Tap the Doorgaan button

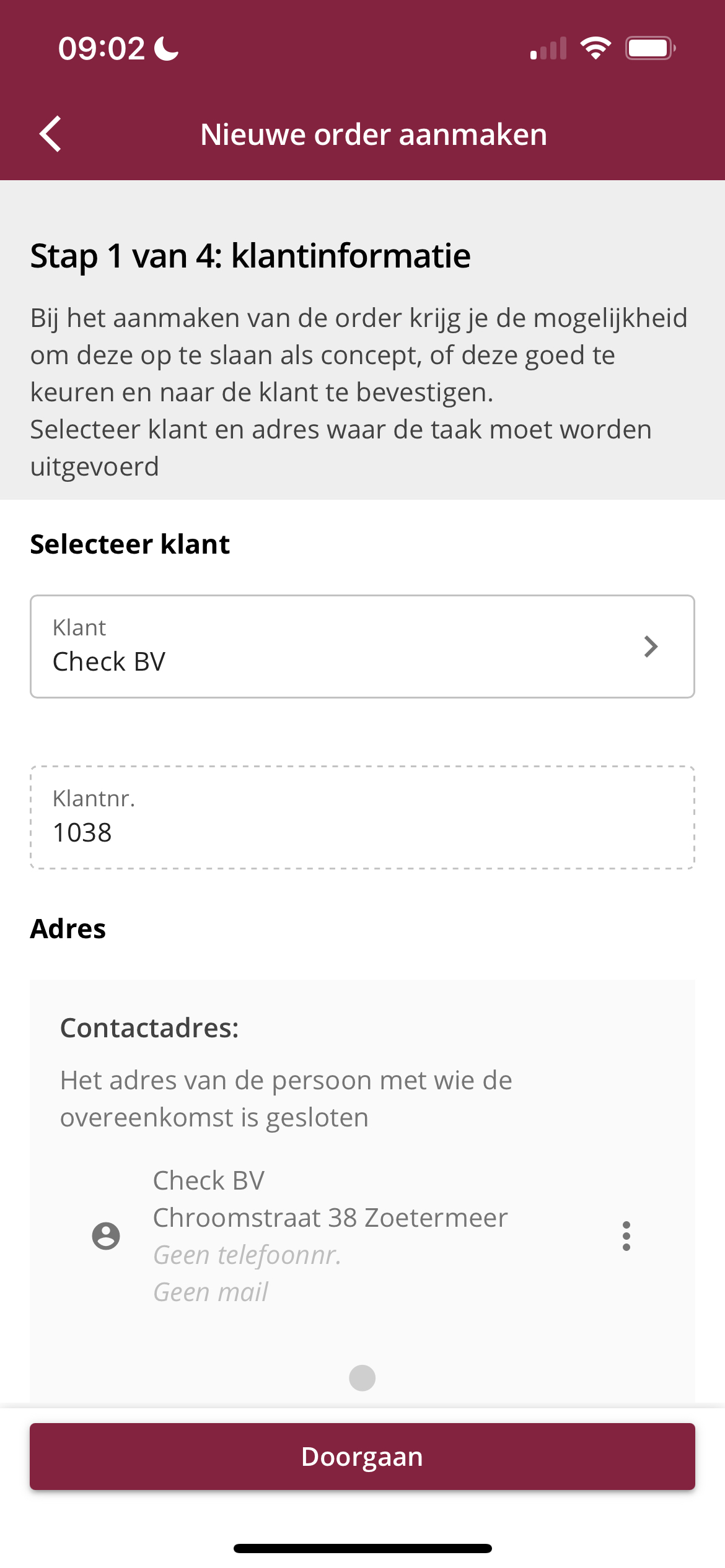point(362,1457)
